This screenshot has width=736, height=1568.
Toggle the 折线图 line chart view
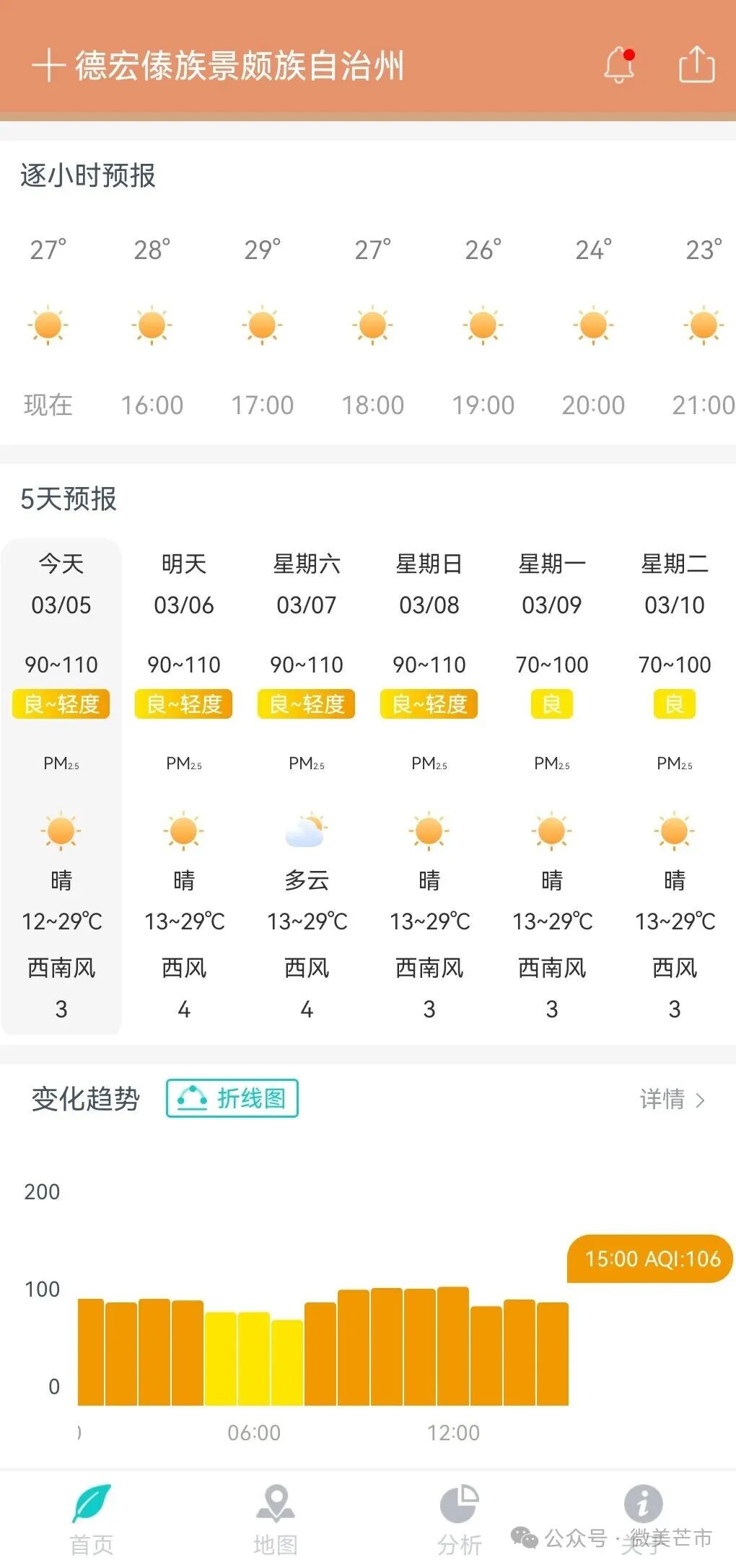232,1099
